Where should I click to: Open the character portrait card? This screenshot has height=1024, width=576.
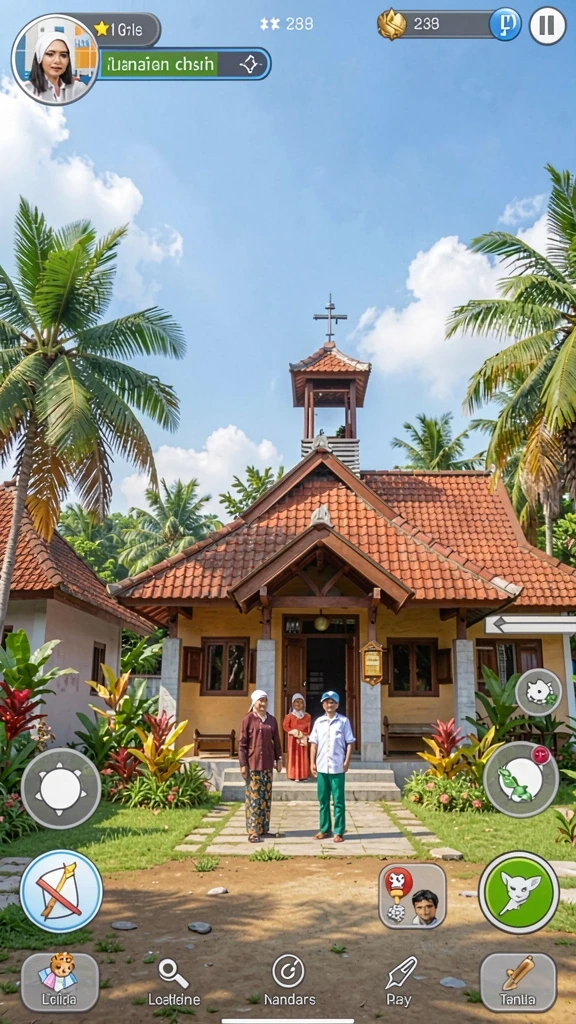[413, 896]
